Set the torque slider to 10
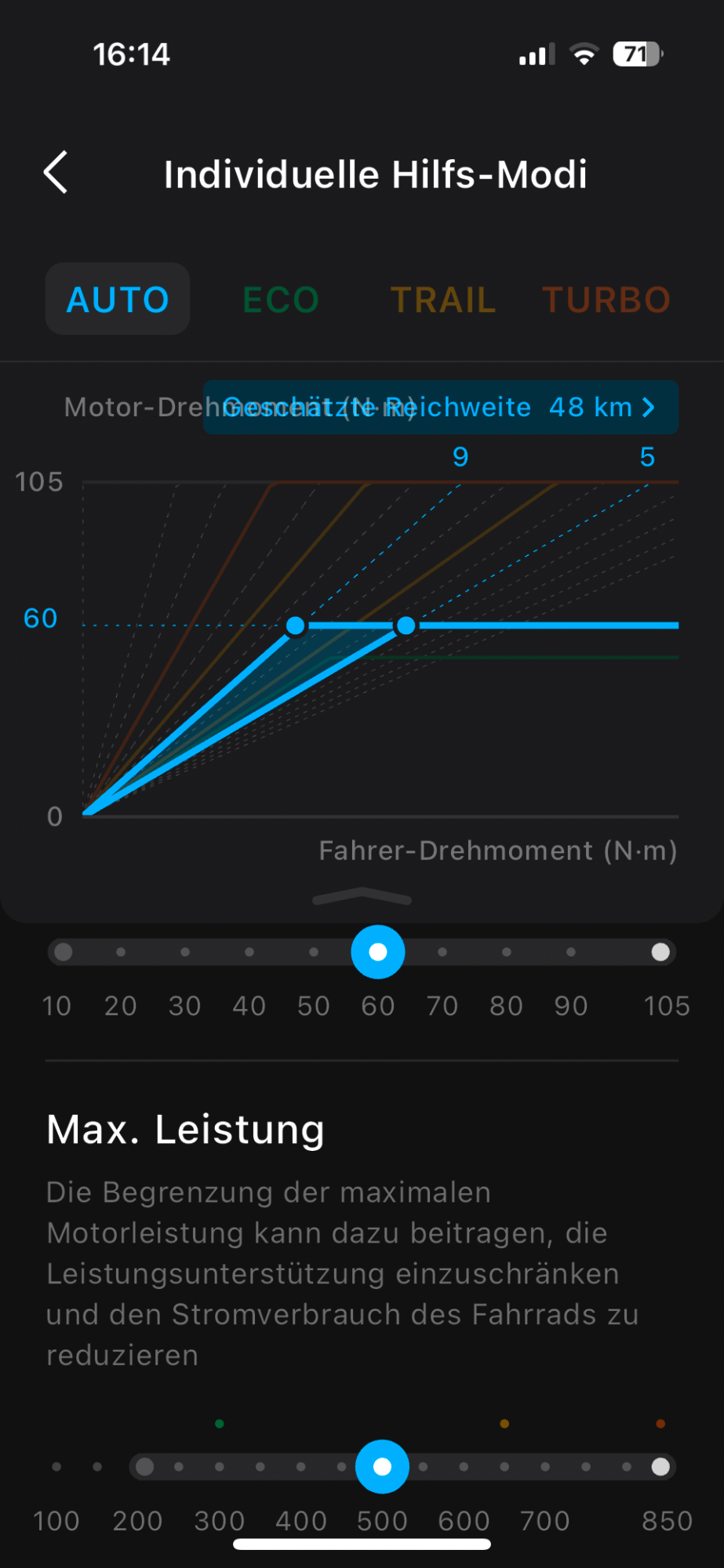The image size is (724, 1568). pyautogui.click(x=64, y=952)
